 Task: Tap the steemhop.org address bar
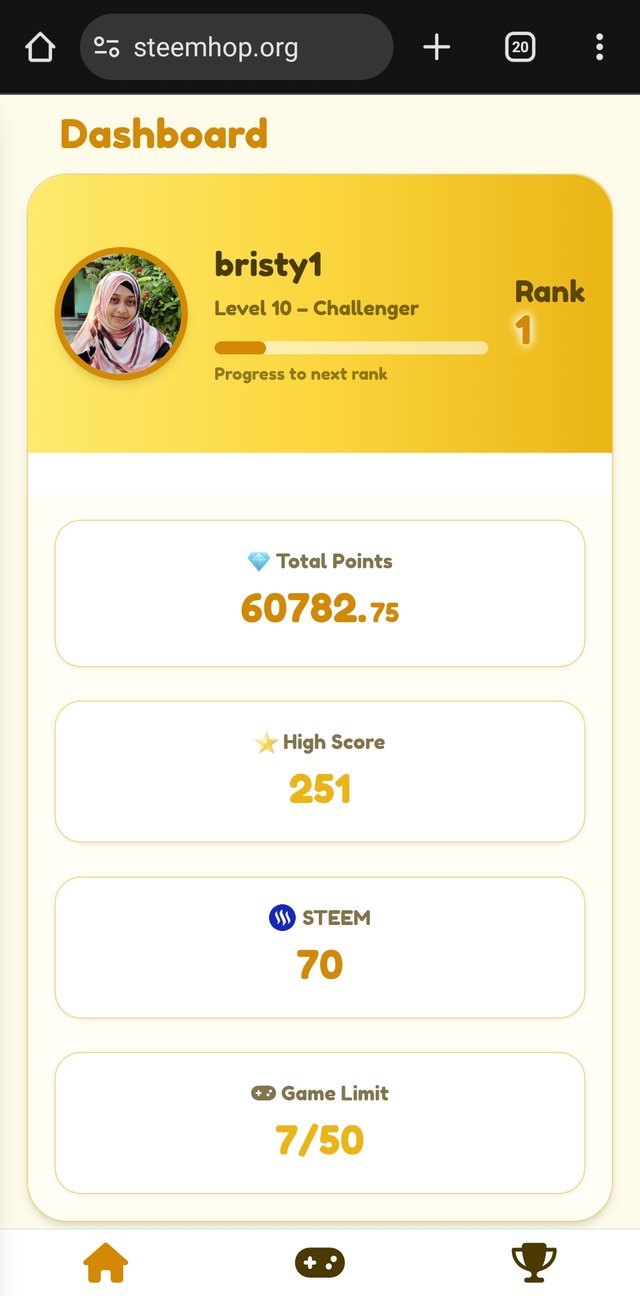(x=236, y=47)
